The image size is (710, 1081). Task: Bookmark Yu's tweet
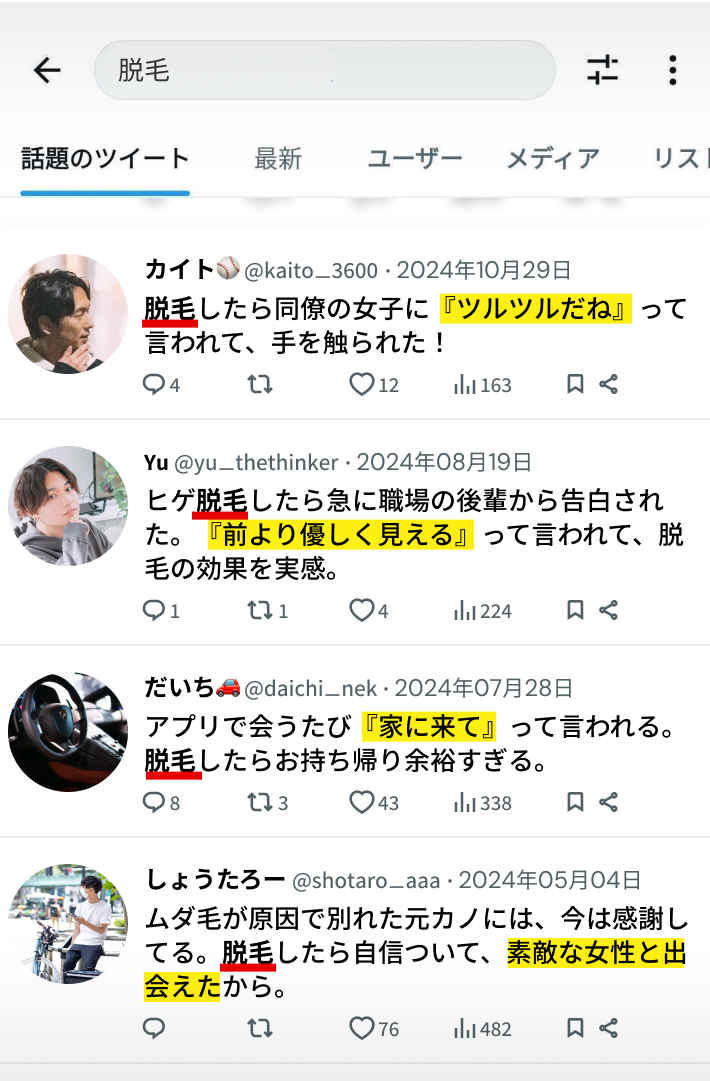(x=575, y=610)
